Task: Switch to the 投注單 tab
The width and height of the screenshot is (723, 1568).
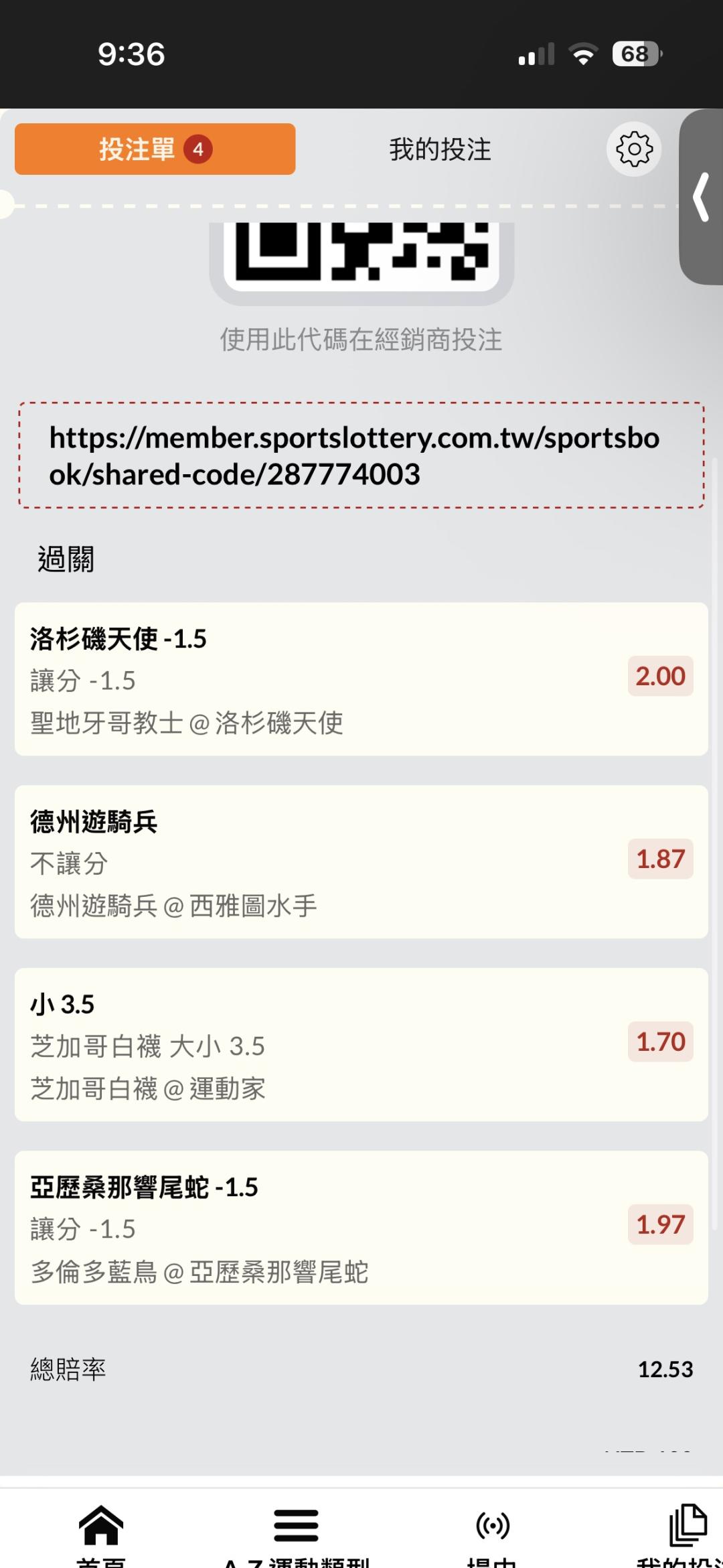Action: [155, 149]
